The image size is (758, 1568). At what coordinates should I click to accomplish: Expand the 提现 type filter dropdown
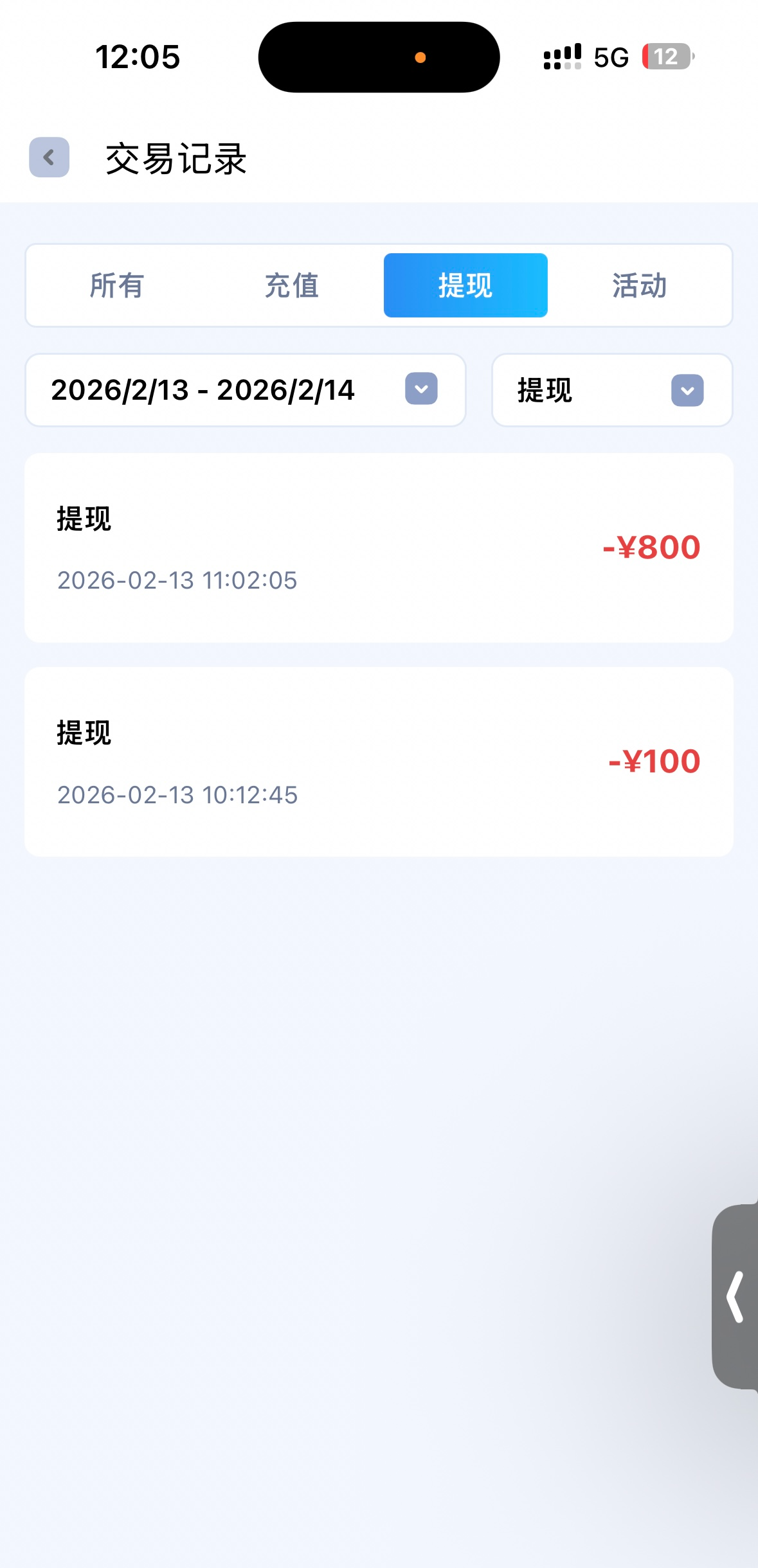tap(611, 390)
